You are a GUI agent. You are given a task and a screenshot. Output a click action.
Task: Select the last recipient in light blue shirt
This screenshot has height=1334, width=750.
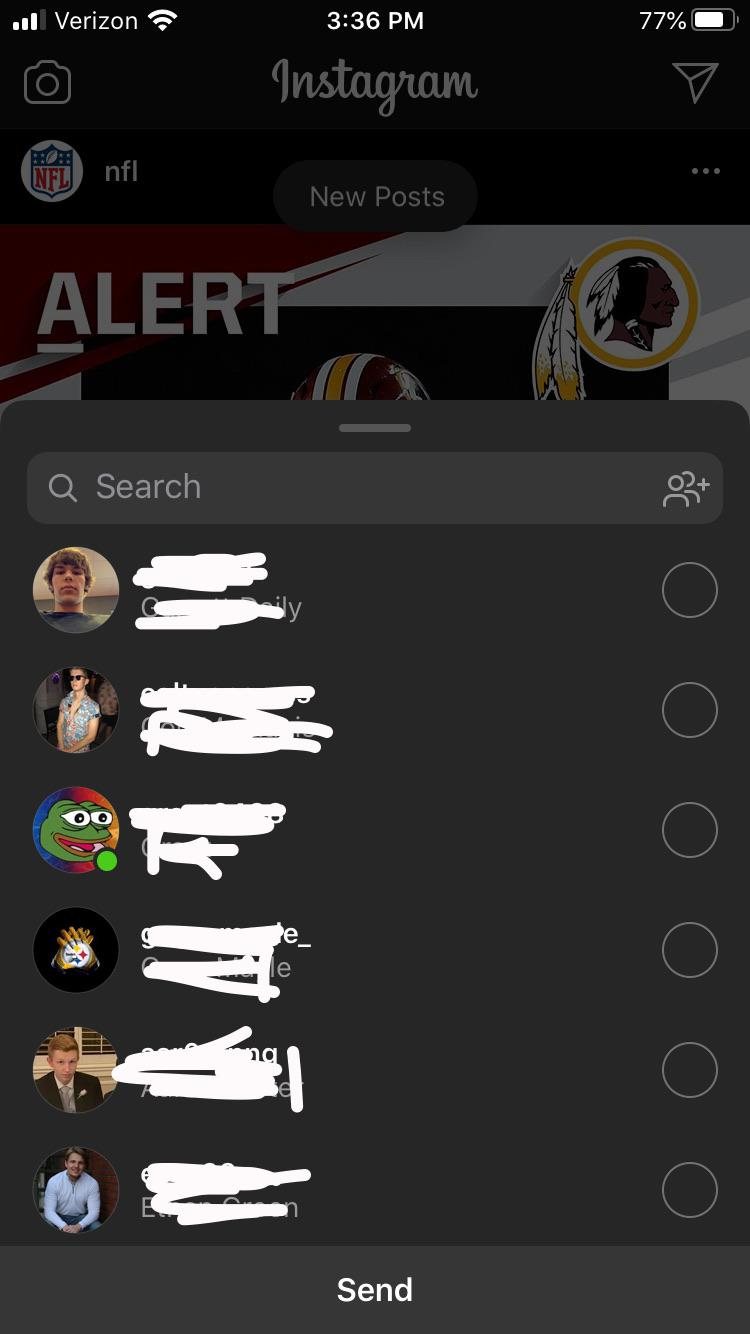click(x=689, y=1190)
